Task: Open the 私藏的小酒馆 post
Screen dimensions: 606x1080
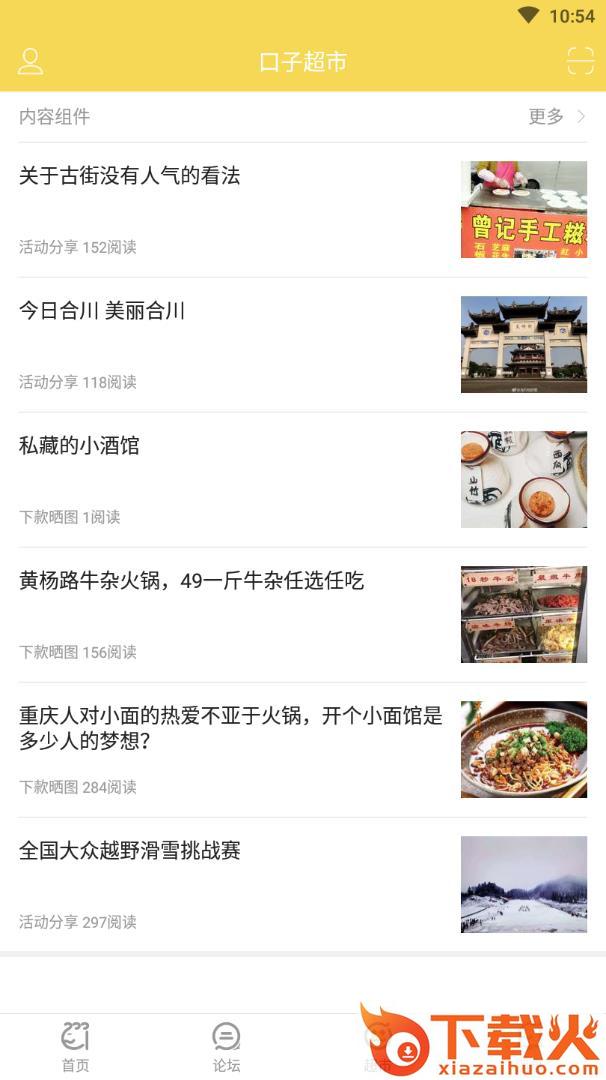Action: click(79, 446)
